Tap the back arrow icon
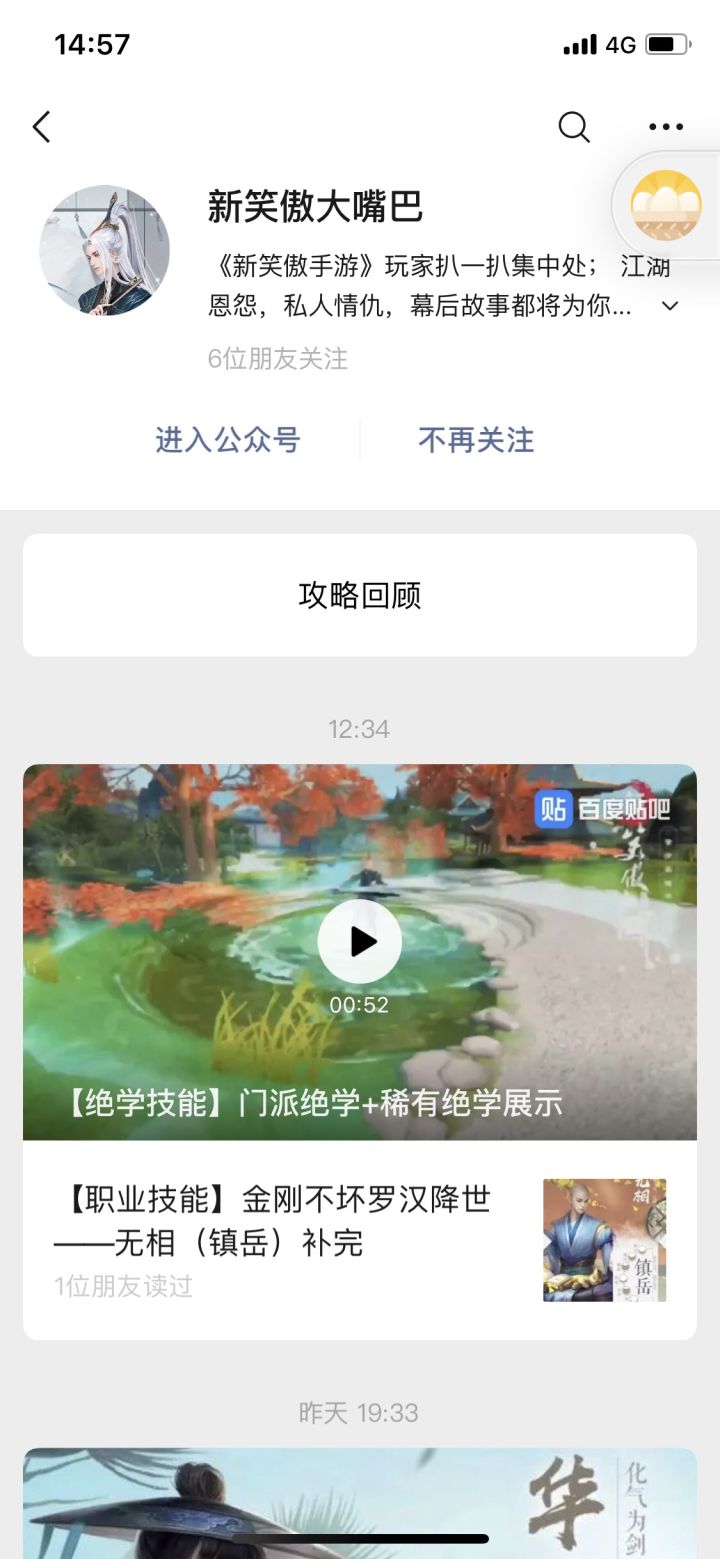 coord(40,127)
